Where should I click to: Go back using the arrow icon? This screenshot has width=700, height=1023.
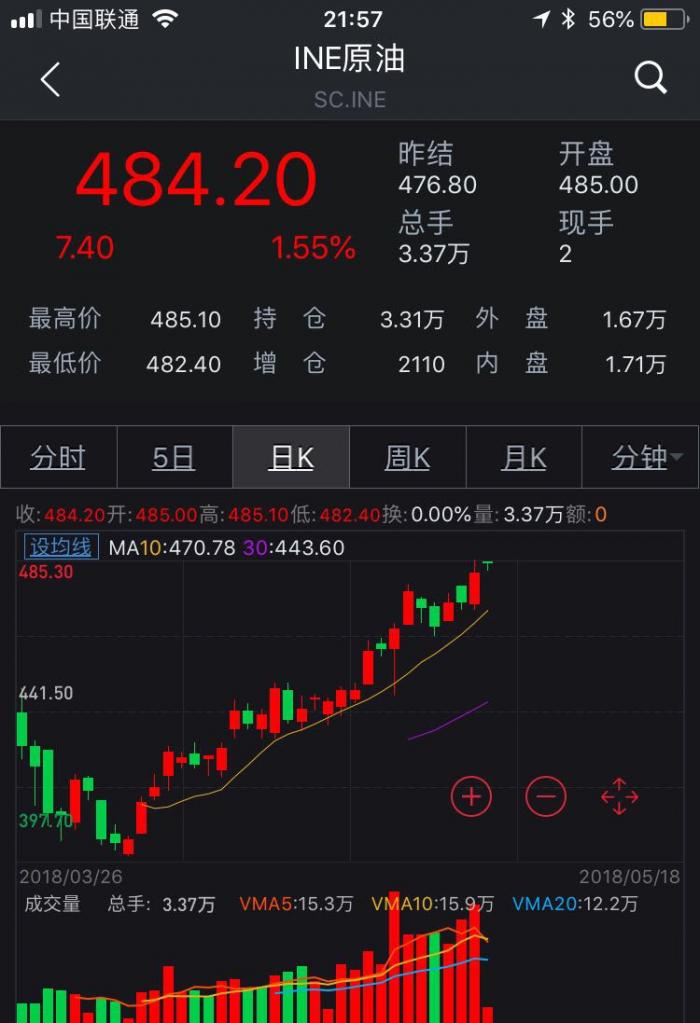click(x=50, y=79)
